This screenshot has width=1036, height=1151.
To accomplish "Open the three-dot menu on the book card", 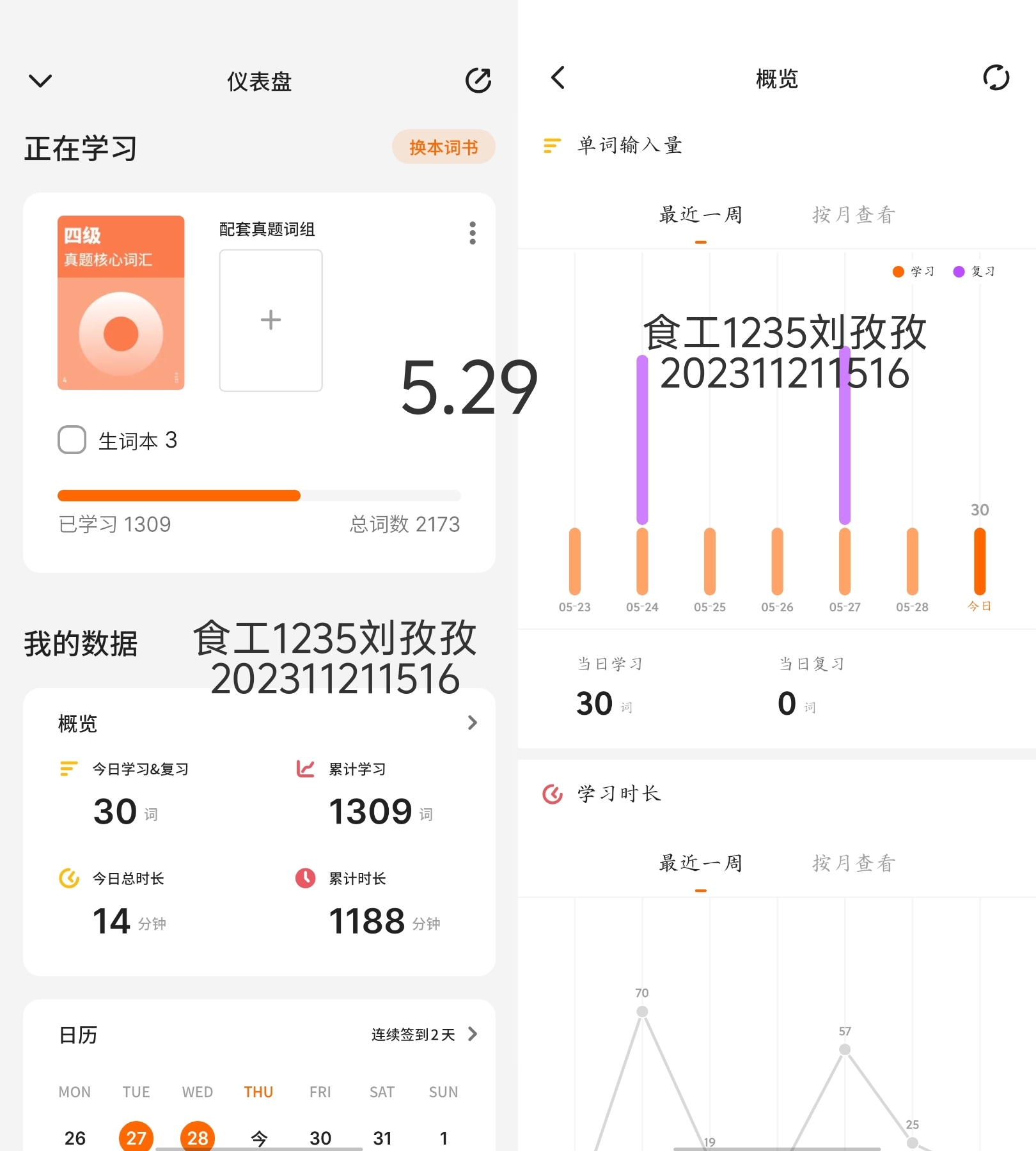I will click(x=473, y=233).
